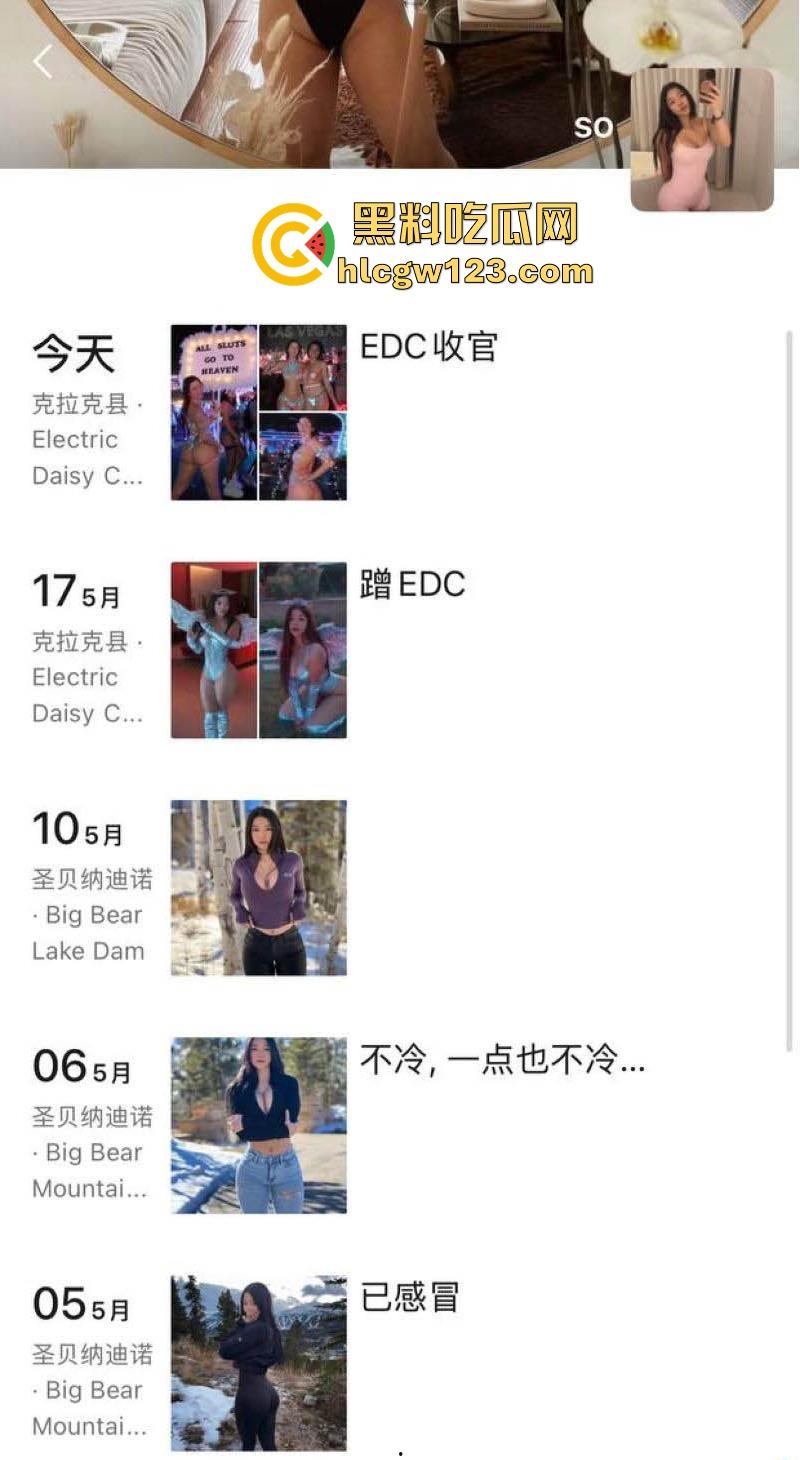Expand the 'Big Bear Mountai...' location label
Screen dimensions: 800x1460
(x=88, y=1170)
